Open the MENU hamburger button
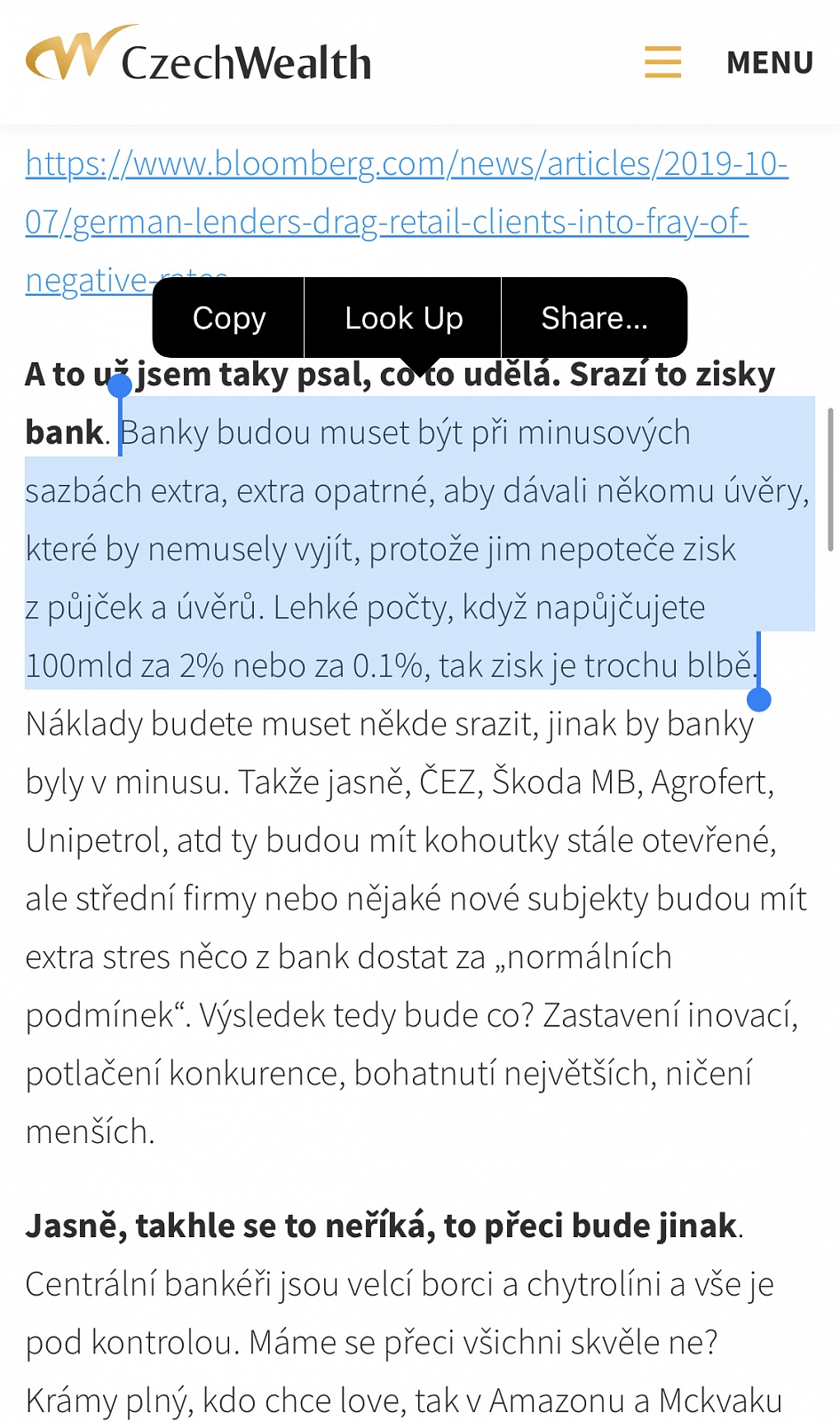The height and width of the screenshot is (1421, 840). [728, 62]
